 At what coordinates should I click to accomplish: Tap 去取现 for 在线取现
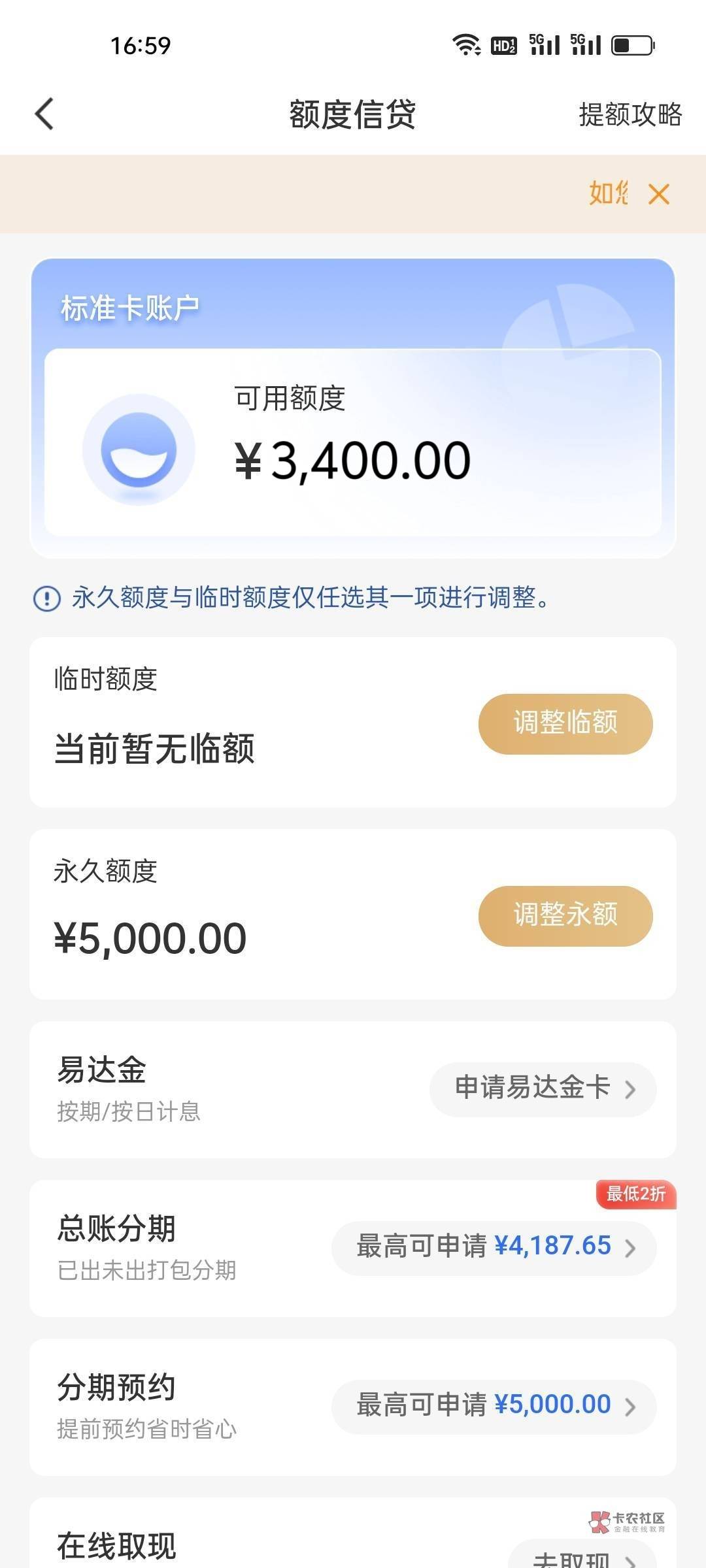pyautogui.click(x=582, y=1556)
